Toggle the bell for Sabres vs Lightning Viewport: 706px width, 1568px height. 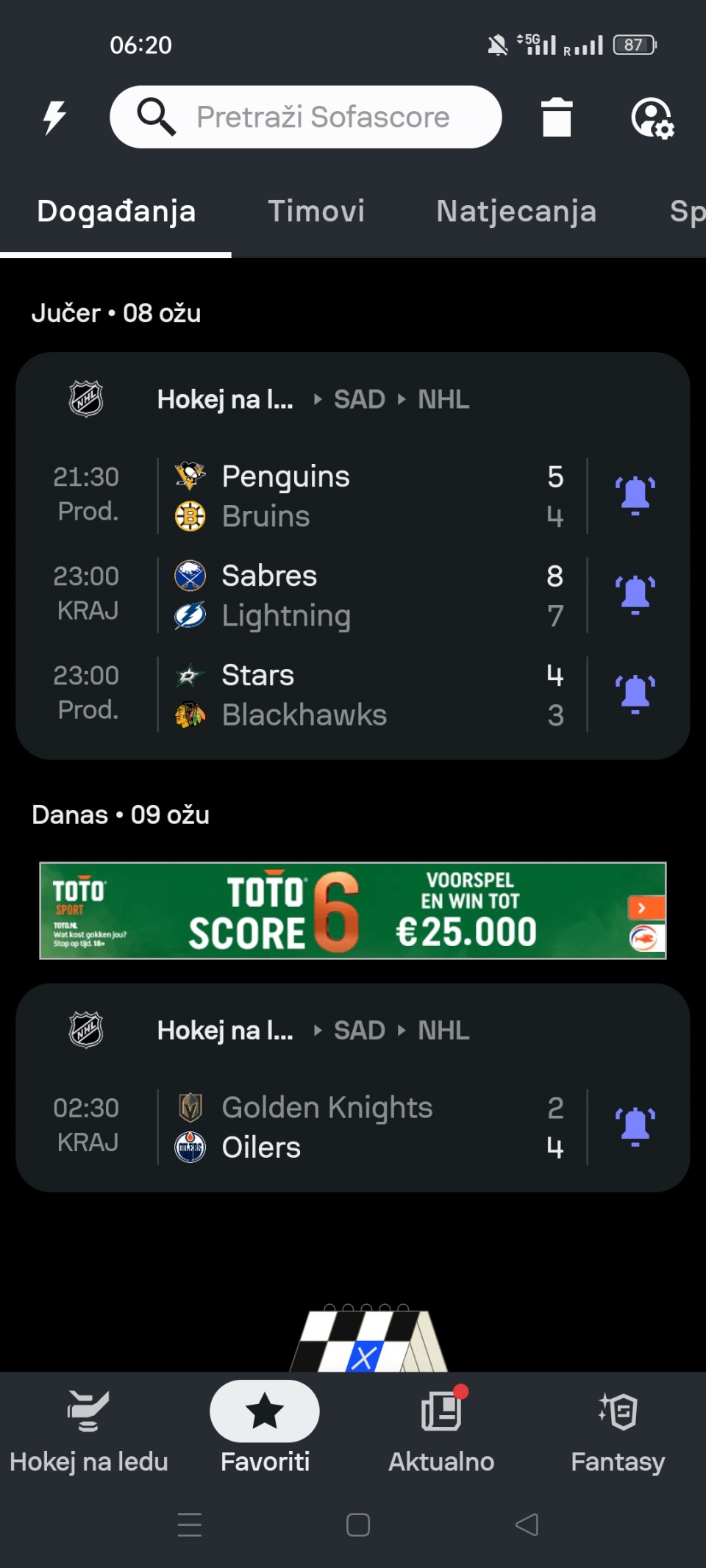(x=635, y=595)
